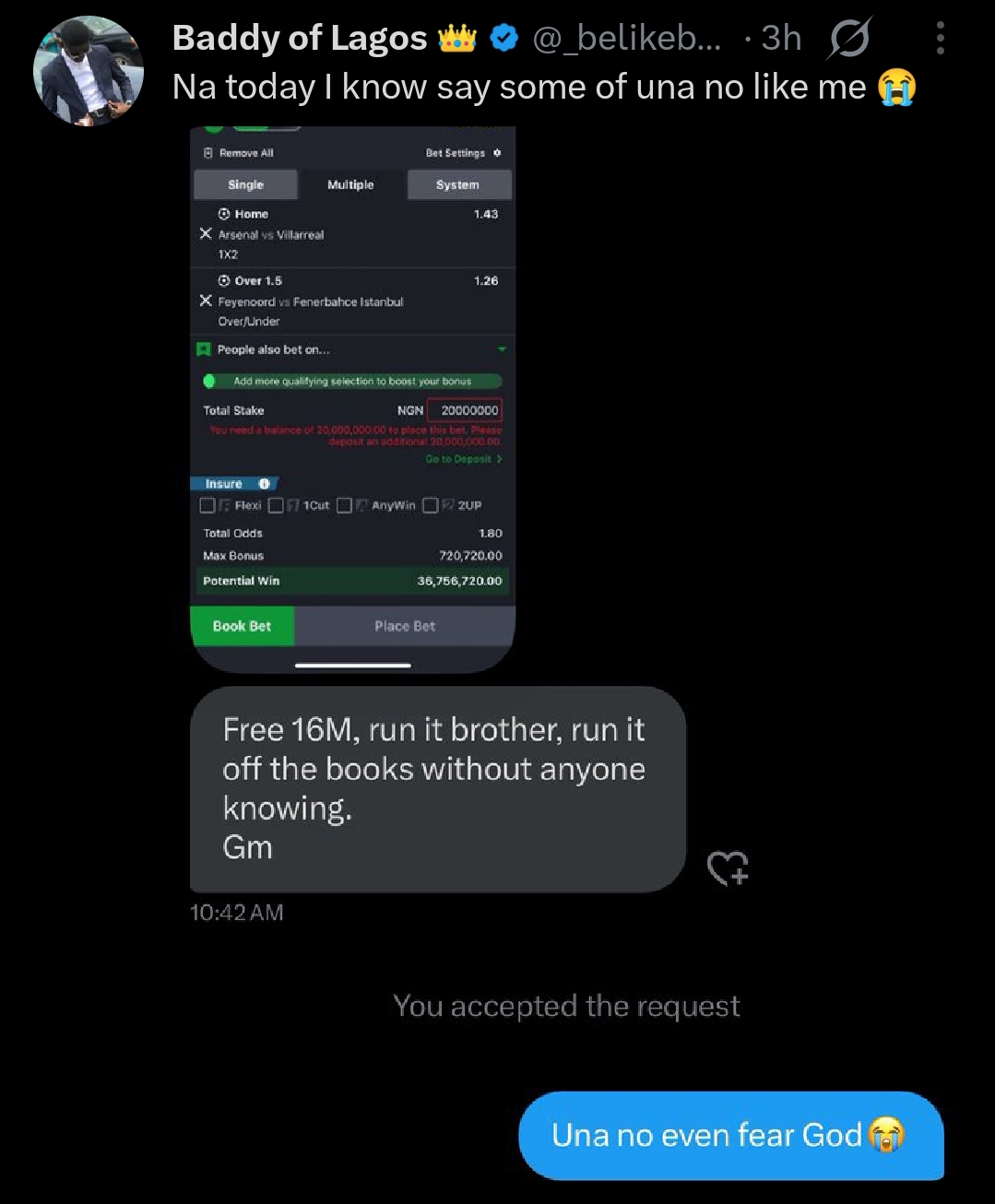Image resolution: width=995 pixels, height=1204 pixels.
Task: Tap the Grok explain icon
Action: pyautogui.click(x=848, y=39)
